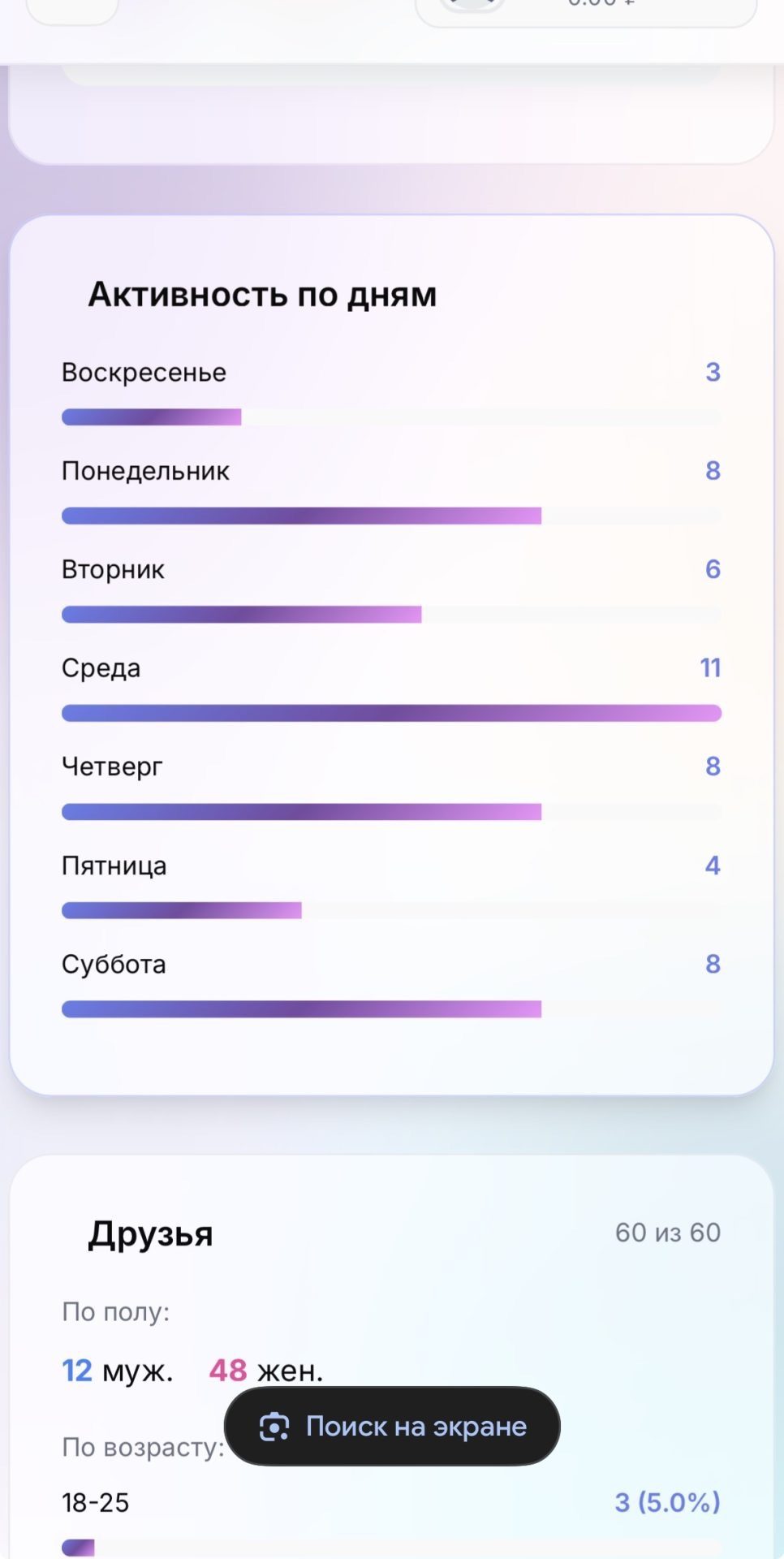
Task: Tap the 'Поиск на экране' button
Action: (392, 1426)
